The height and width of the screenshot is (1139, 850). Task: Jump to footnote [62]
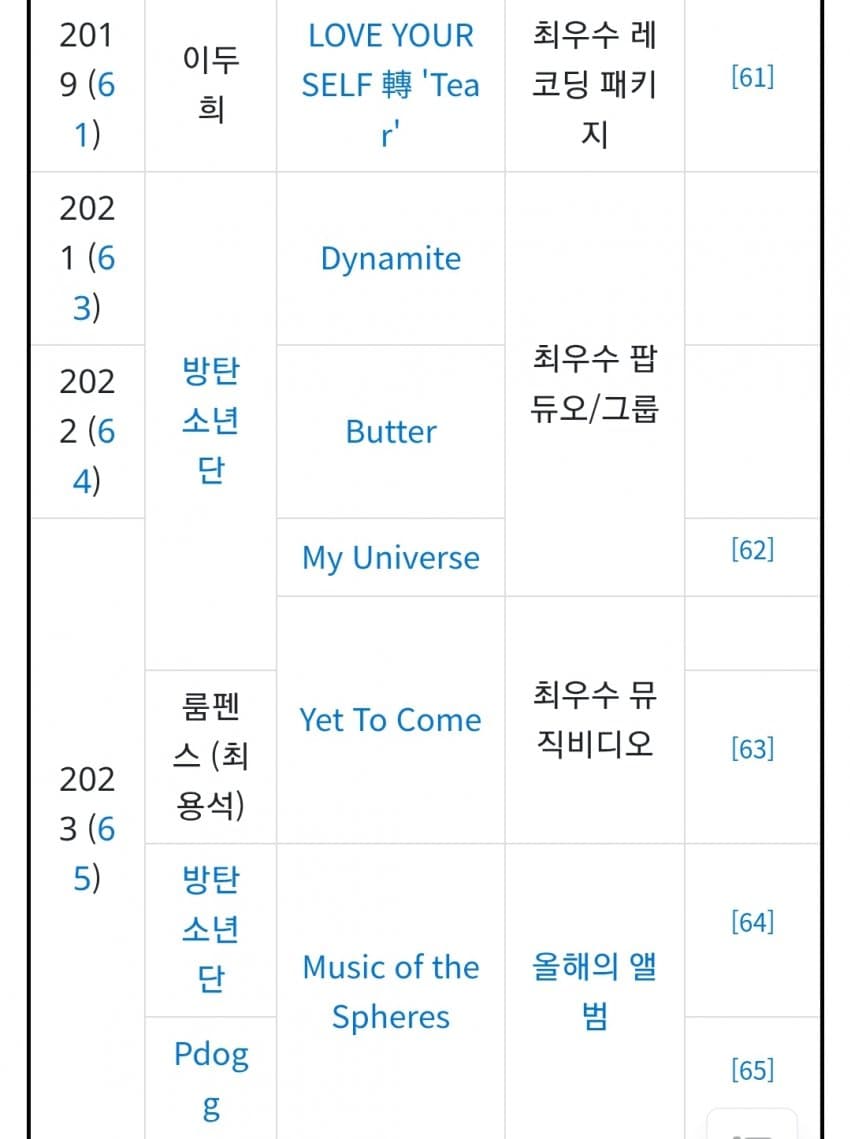tap(753, 550)
